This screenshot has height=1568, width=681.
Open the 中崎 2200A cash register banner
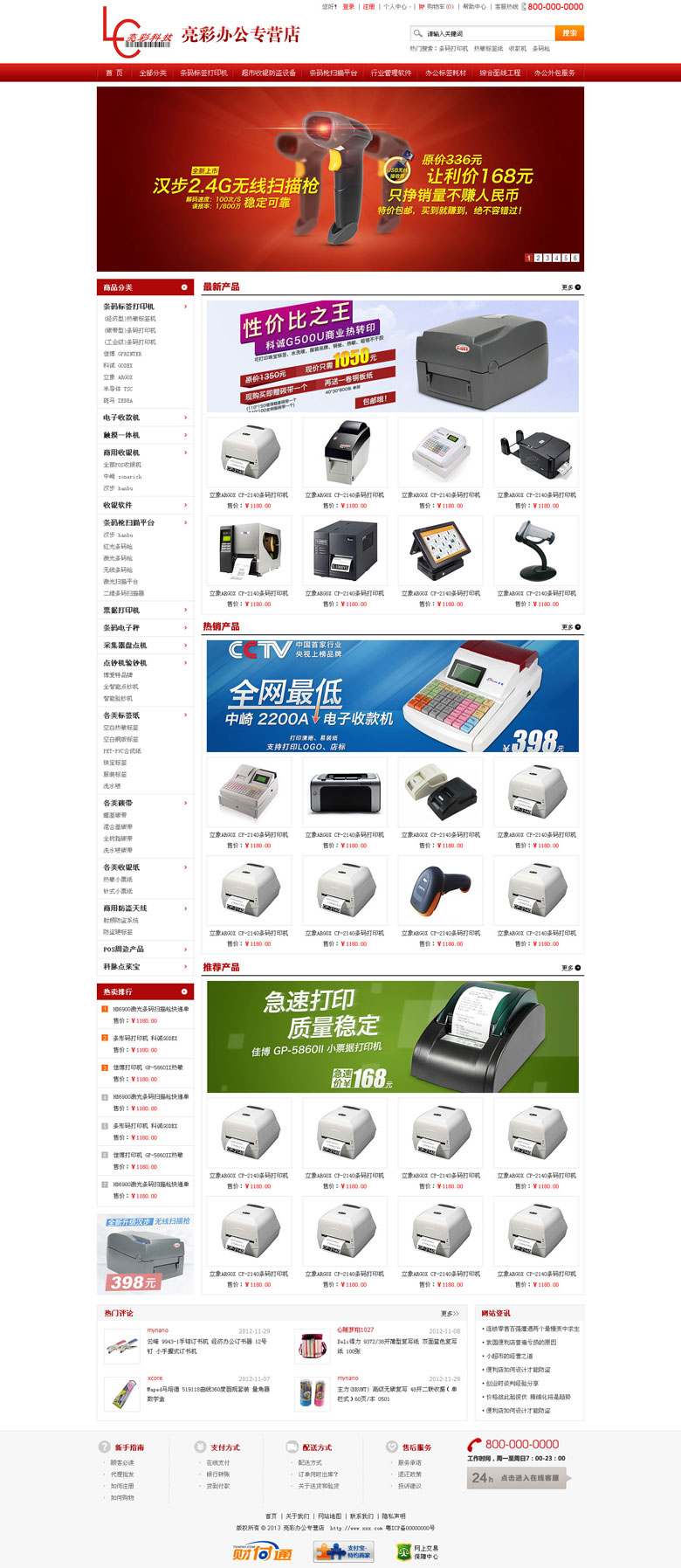pos(392,696)
